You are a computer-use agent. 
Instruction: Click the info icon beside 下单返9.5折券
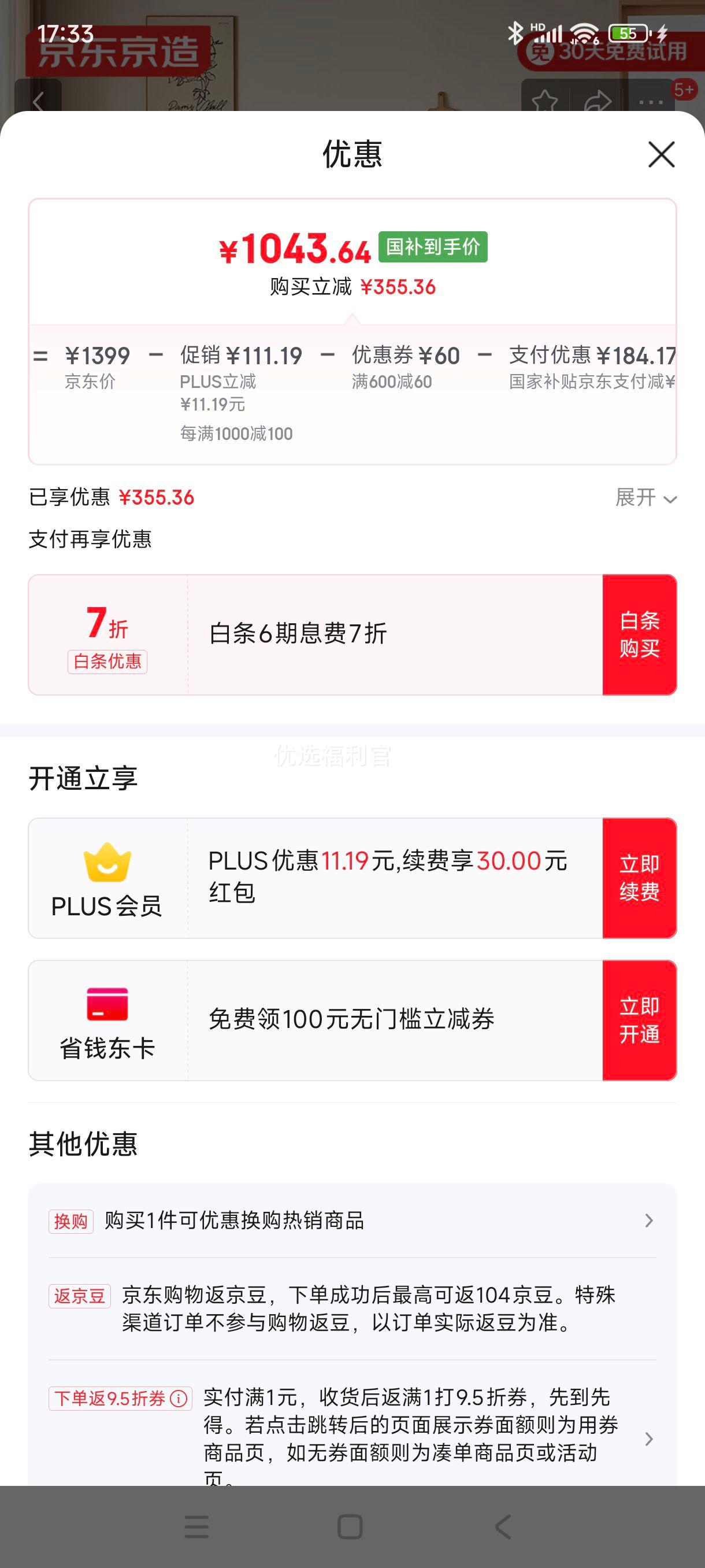(x=177, y=1396)
